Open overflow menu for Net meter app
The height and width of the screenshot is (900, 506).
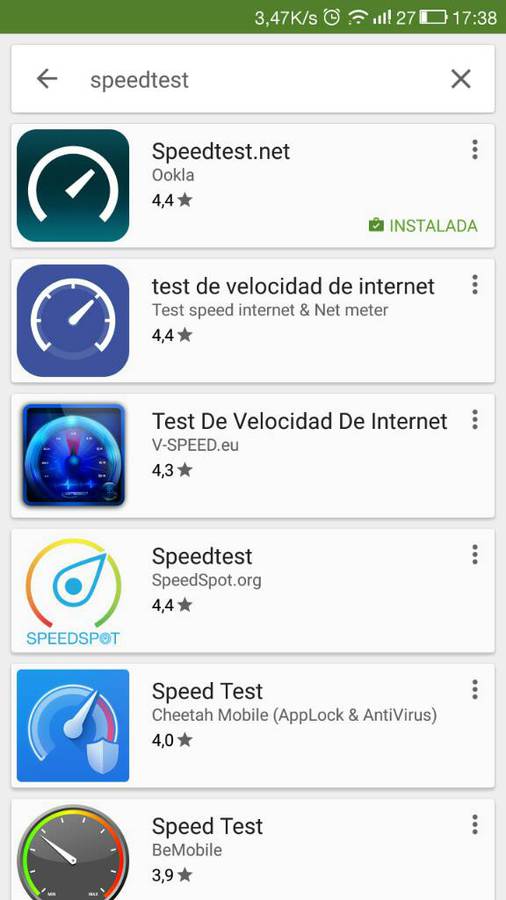(474, 285)
